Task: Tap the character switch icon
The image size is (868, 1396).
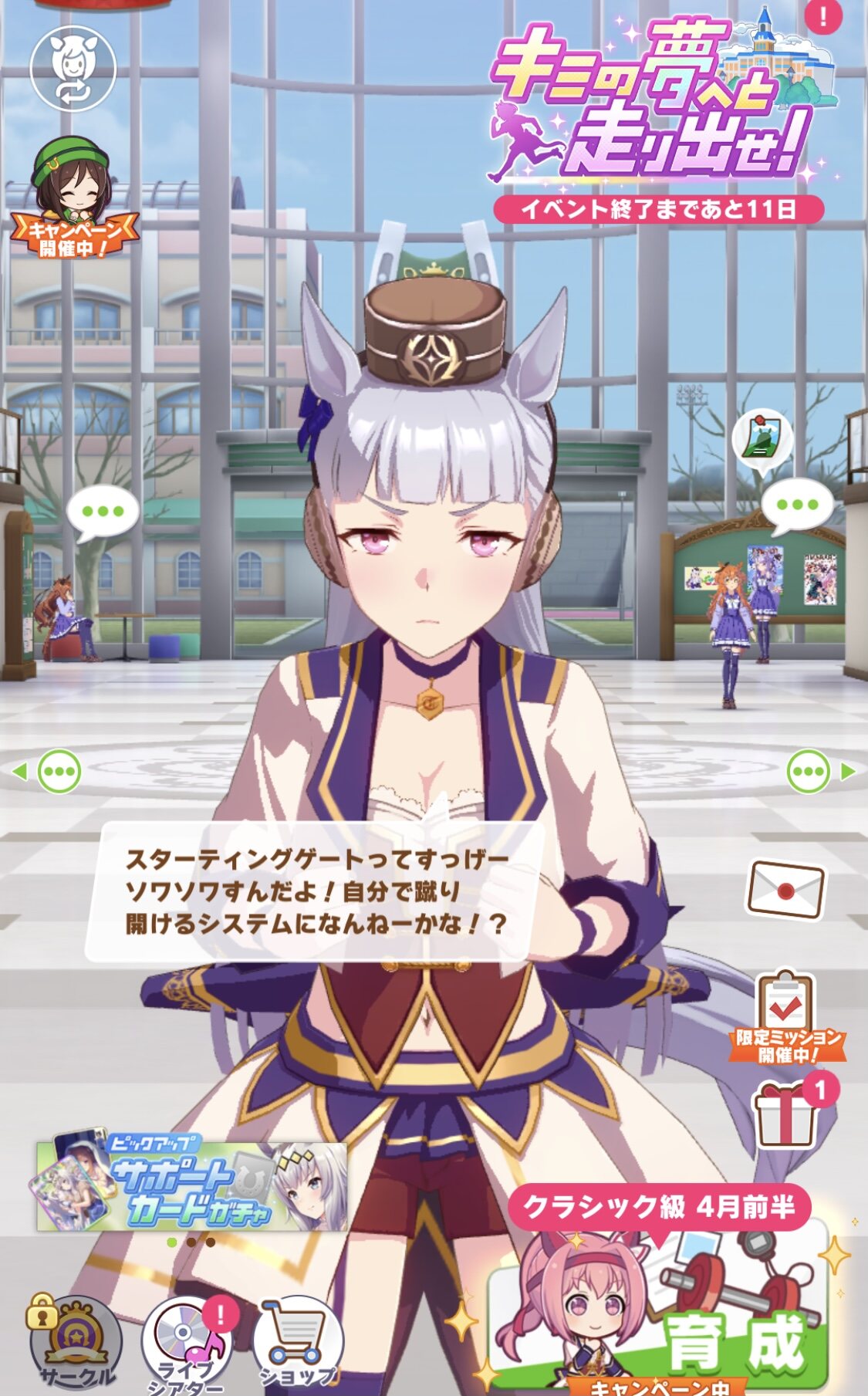Action: (x=73, y=69)
